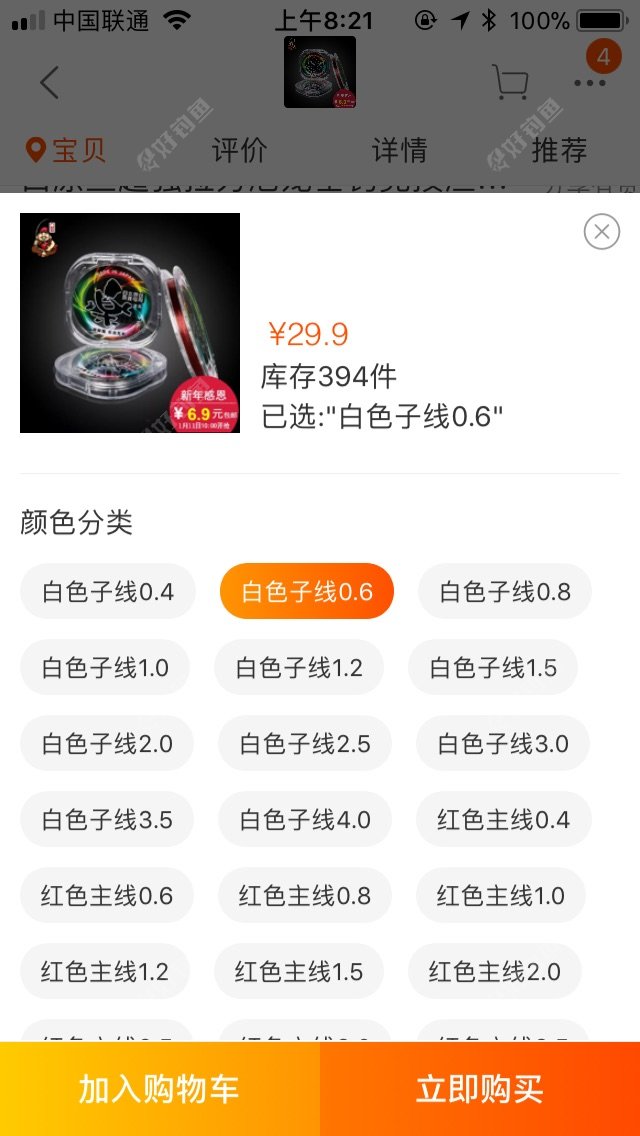
Task: Choose the 白色子线0.8 variant
Action: 505,592
